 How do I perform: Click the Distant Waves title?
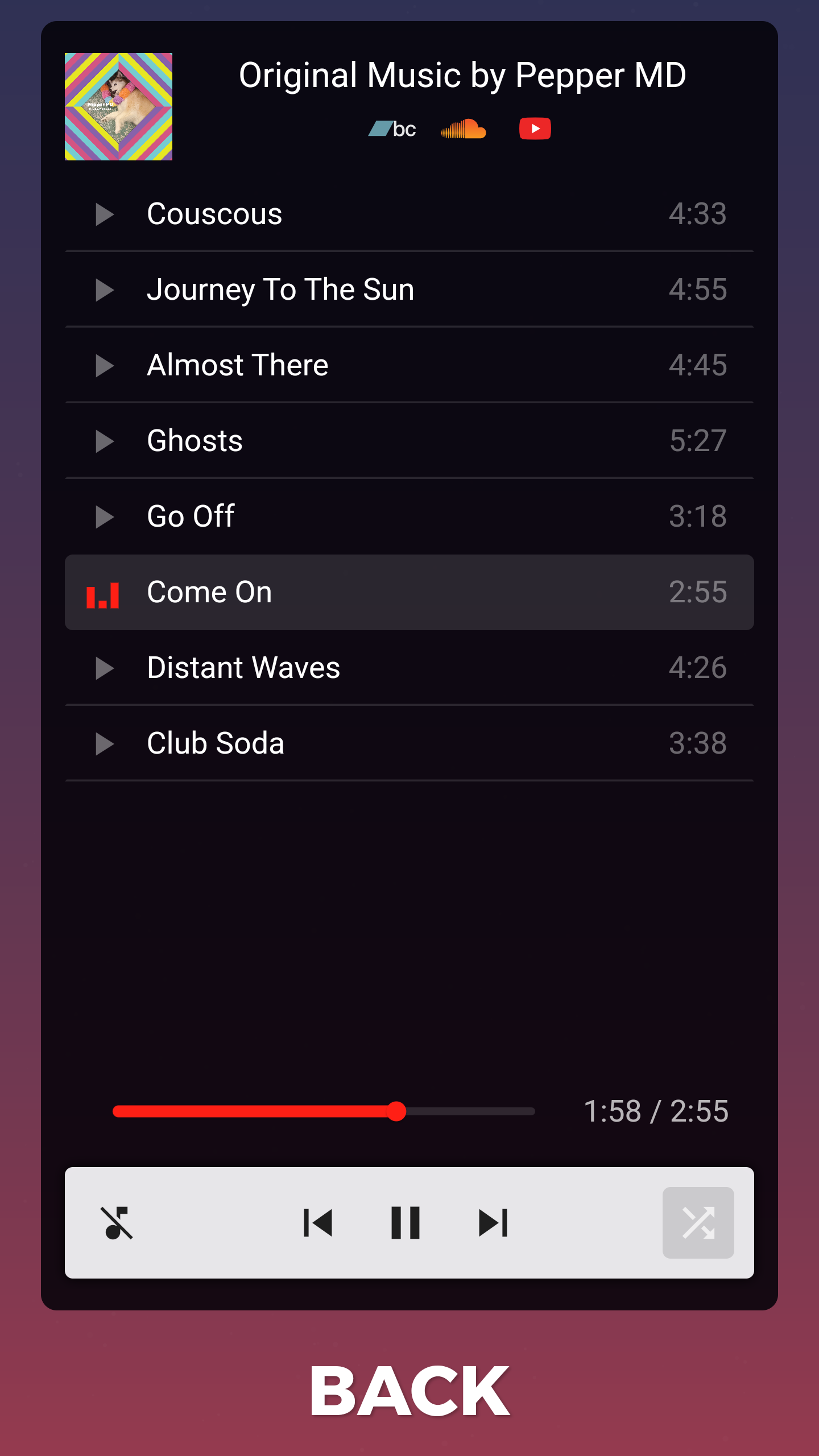[x=243, y=667]
